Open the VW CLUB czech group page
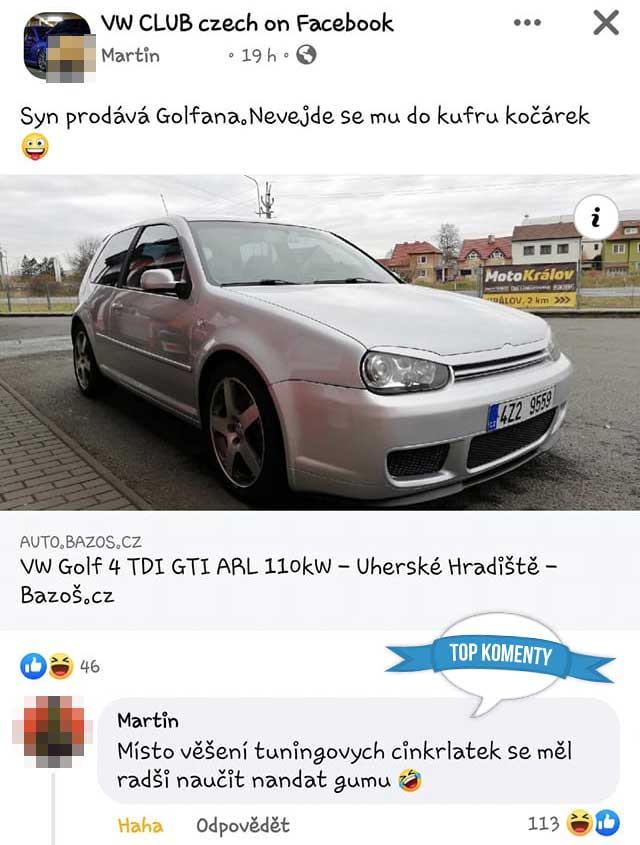The height and width of the screenshot is (845, 640). pos(247,23)
